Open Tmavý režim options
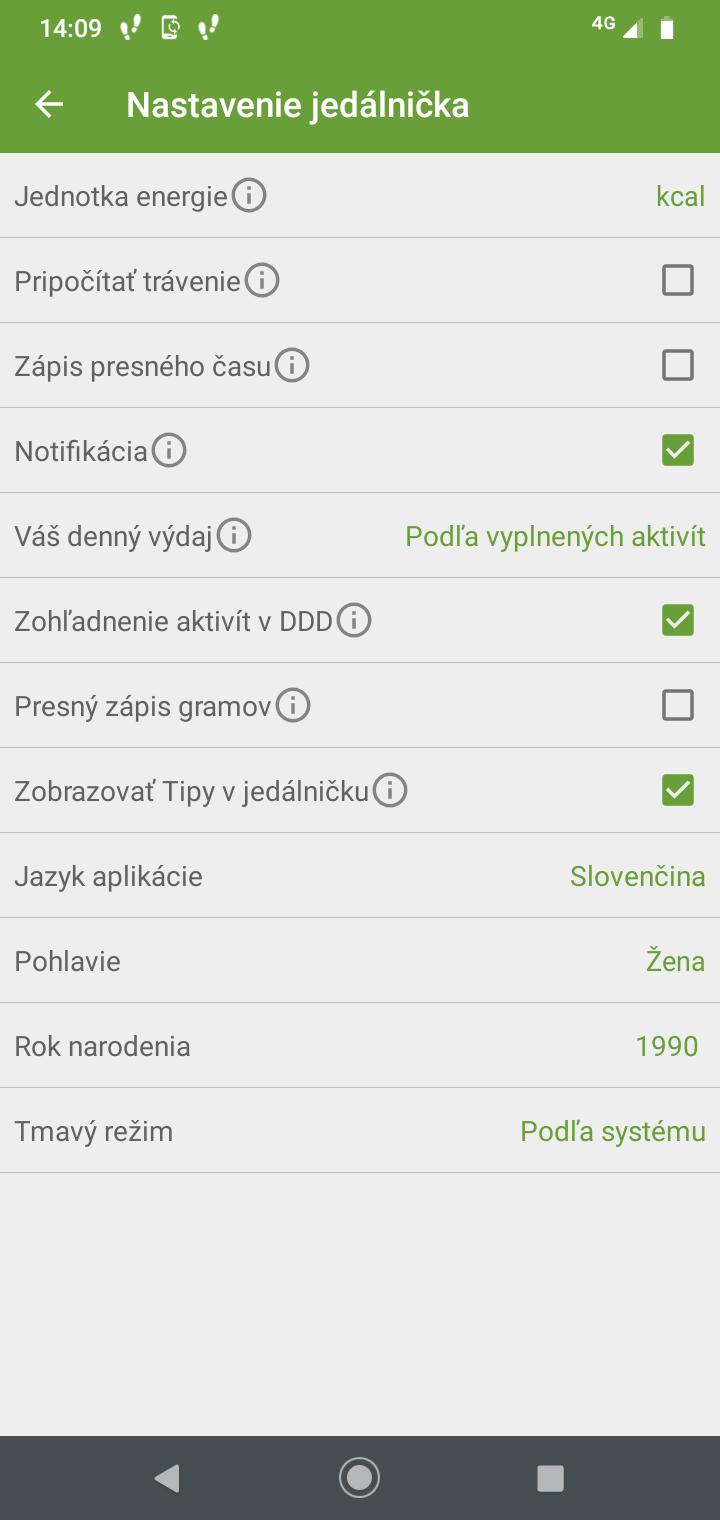The width and height of the screenshot is (720, 1520). point(612,1131)
